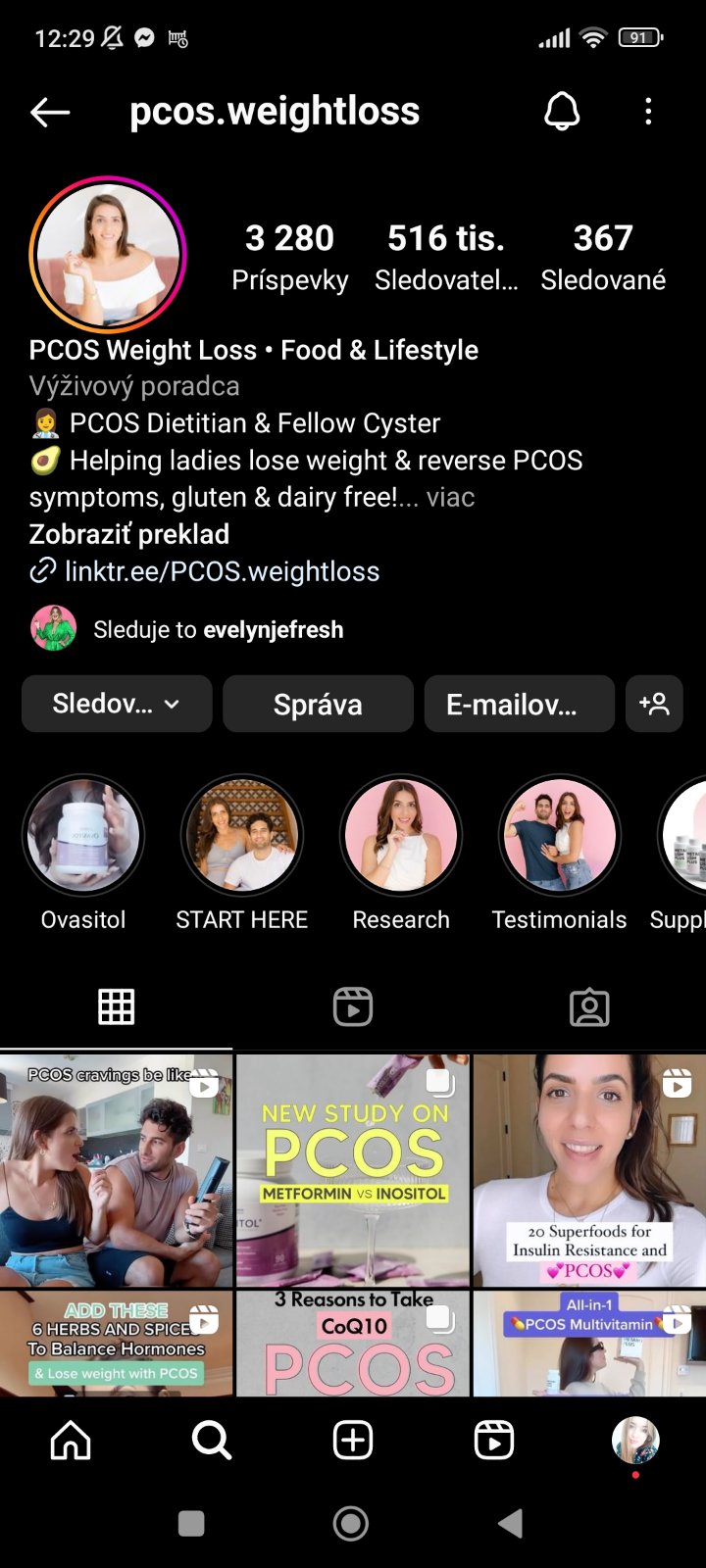Open the Ovasitol story highlight
This screenshot has height=1568, width=706.
tap(83, 836)
